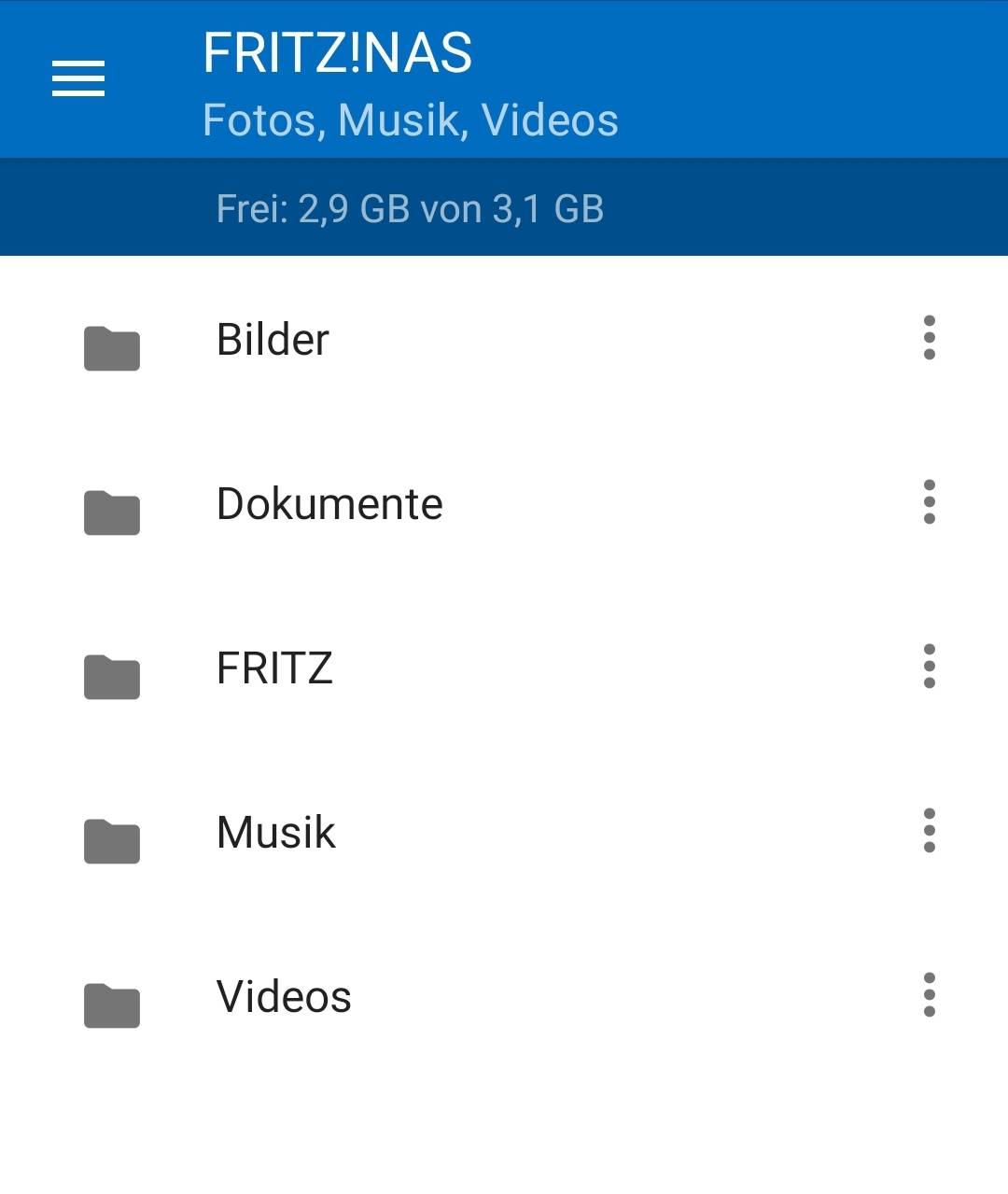
Task: Show more options for Bilder folder
Action: pyautogui.click(x=929, y=338)
